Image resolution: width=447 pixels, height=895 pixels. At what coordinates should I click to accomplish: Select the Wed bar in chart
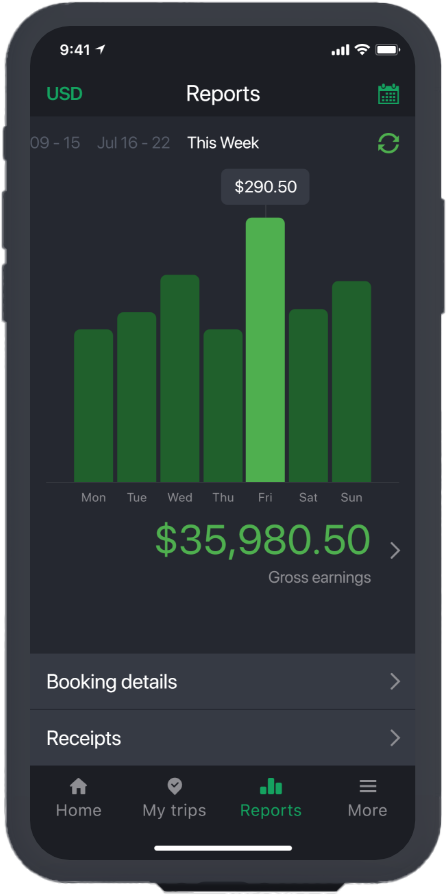pos(180,378)
